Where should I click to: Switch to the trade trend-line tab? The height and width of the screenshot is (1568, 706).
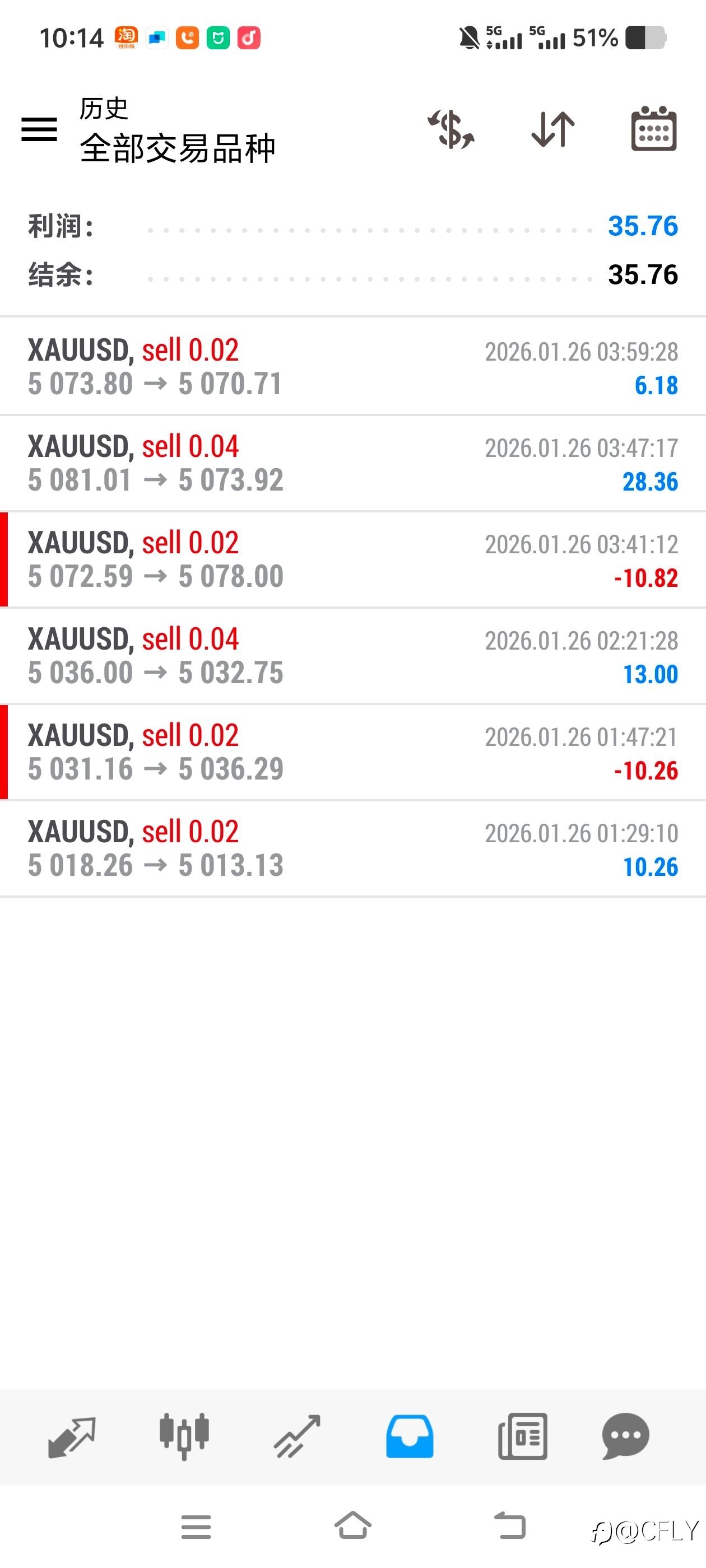pyautogui.click(x=298, y=1436)
